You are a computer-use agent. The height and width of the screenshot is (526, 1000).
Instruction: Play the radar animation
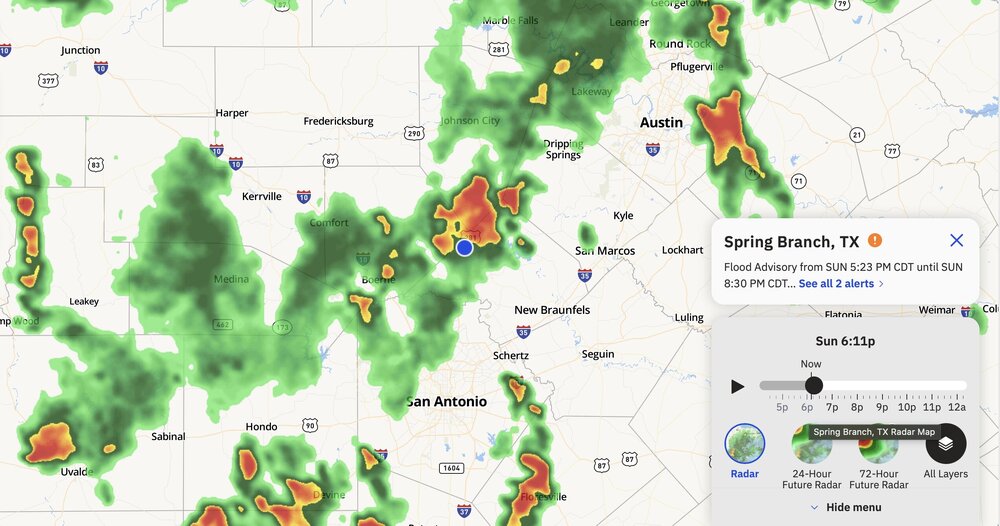tap(738, 386)
